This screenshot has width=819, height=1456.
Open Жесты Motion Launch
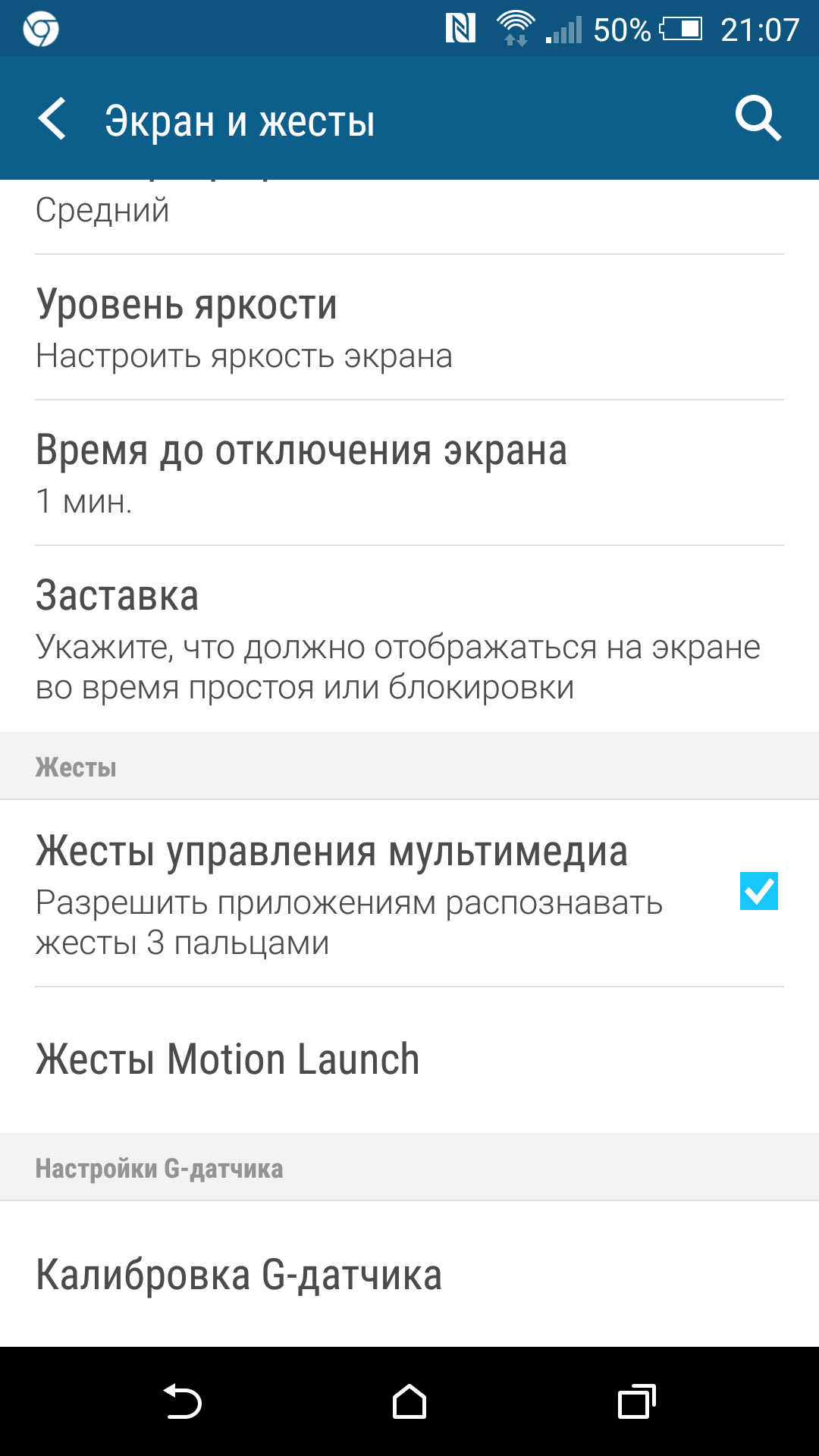pyautogui.click(x=409, y=1060)
